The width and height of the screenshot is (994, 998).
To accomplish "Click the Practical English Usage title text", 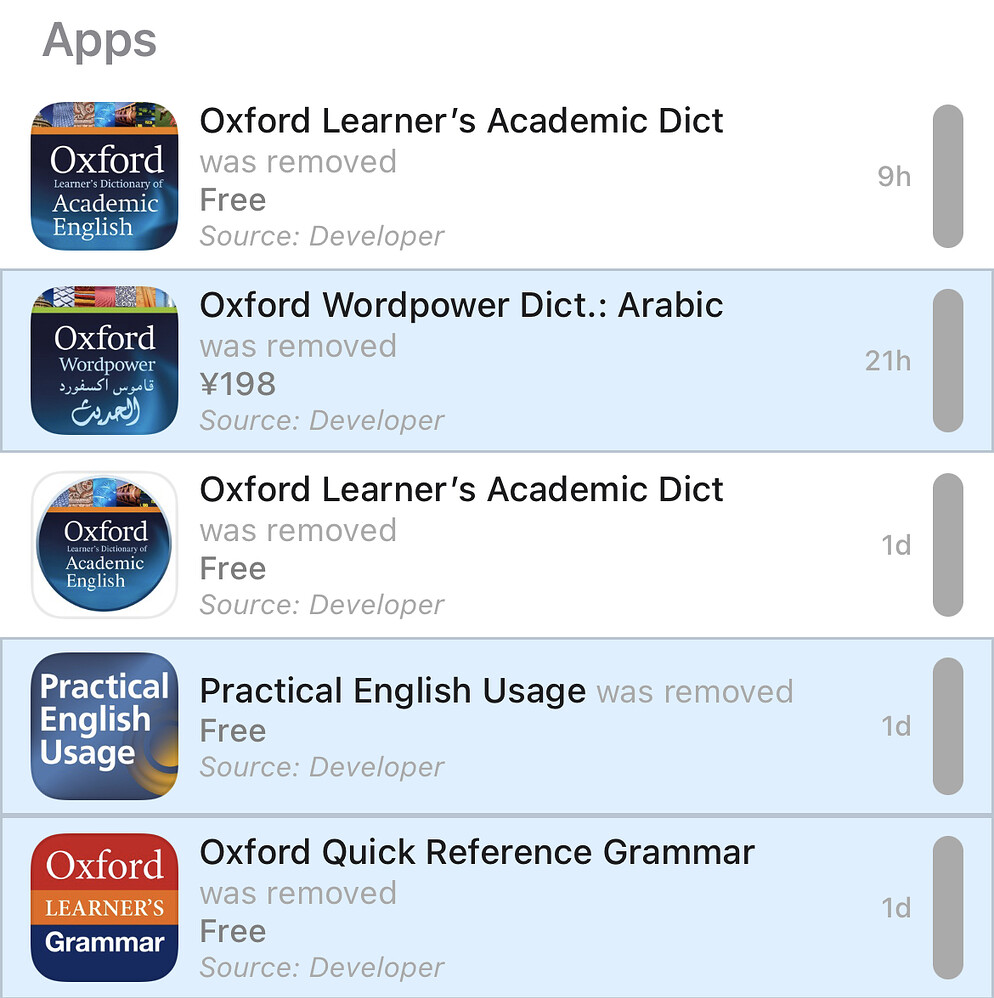I will pos(392,690).
